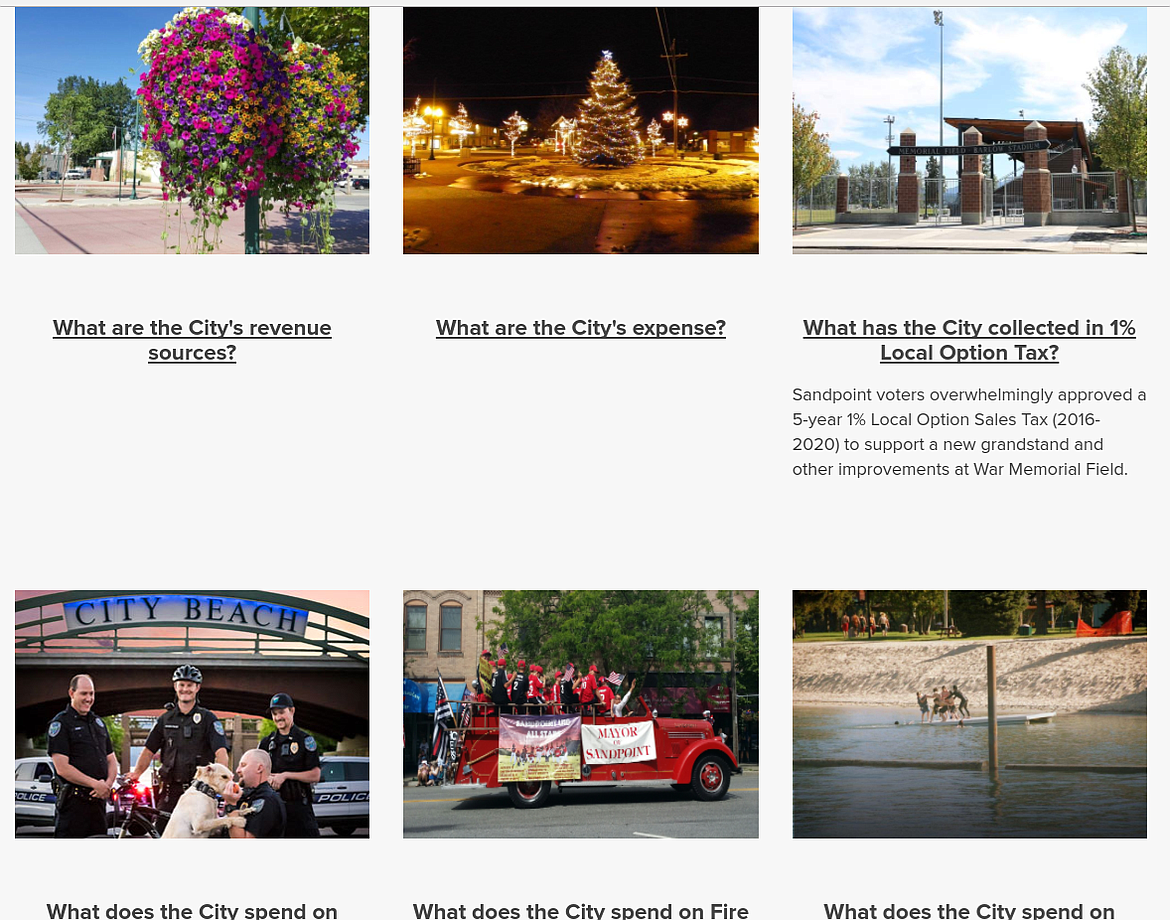Tap the lit Christmas tree photo tile
Image resolution: width=1170 pixels, height=920 pixels.
581,131
